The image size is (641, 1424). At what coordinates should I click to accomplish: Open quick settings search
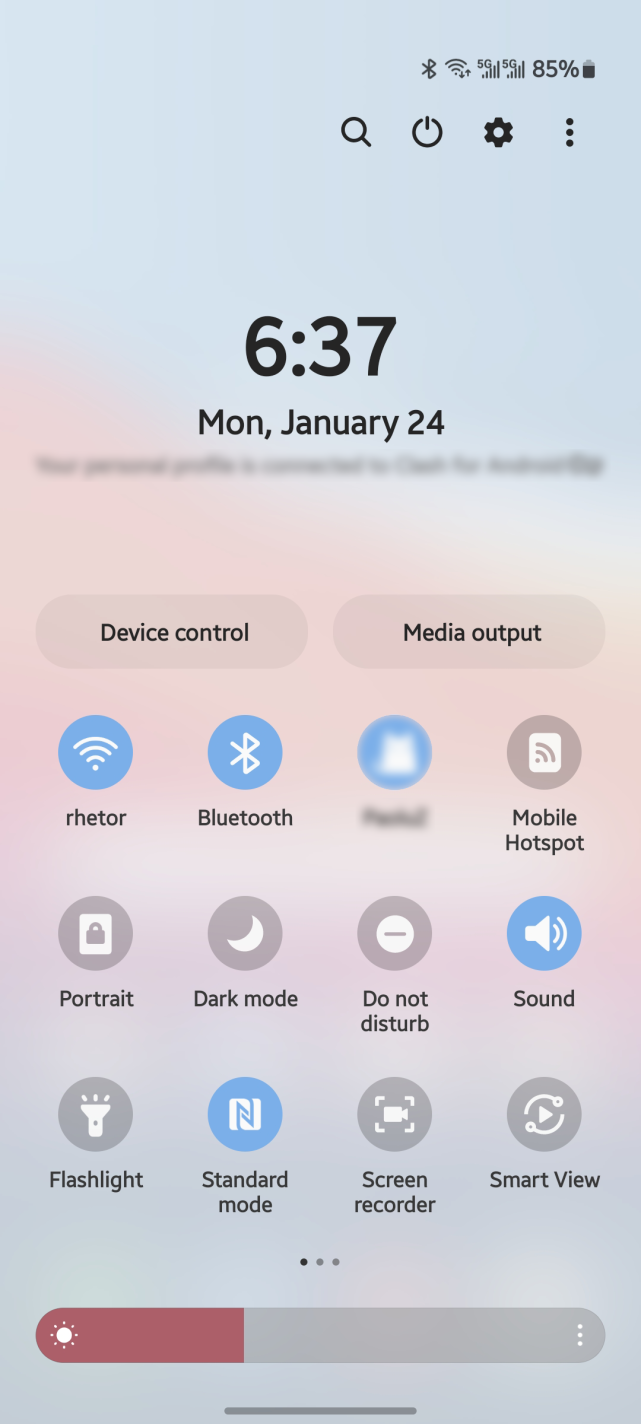[356, 132]
